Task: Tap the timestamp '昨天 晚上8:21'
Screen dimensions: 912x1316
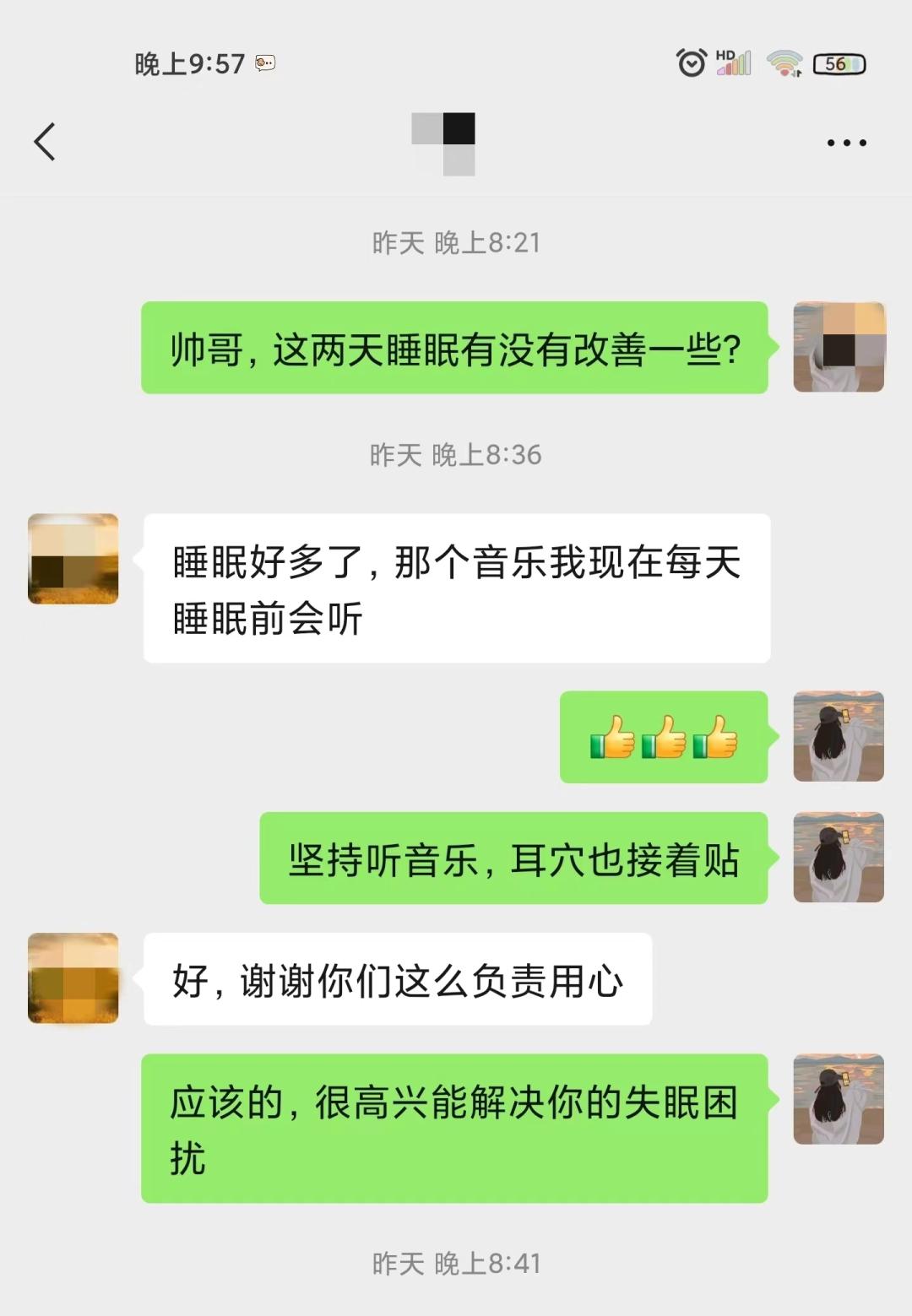Action: pos(455,243)
